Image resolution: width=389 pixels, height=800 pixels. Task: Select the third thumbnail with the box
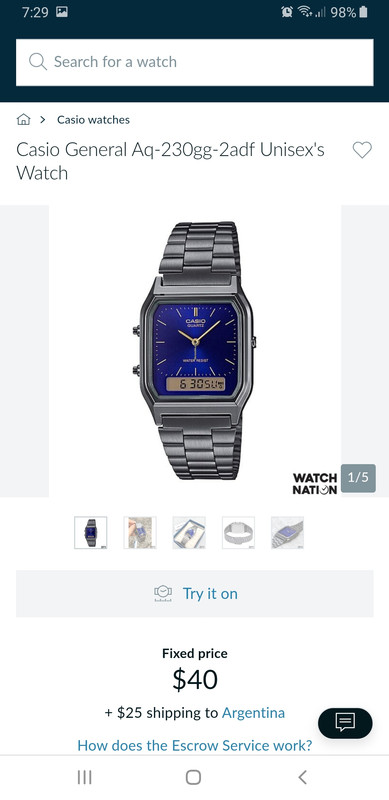(189, 532)
